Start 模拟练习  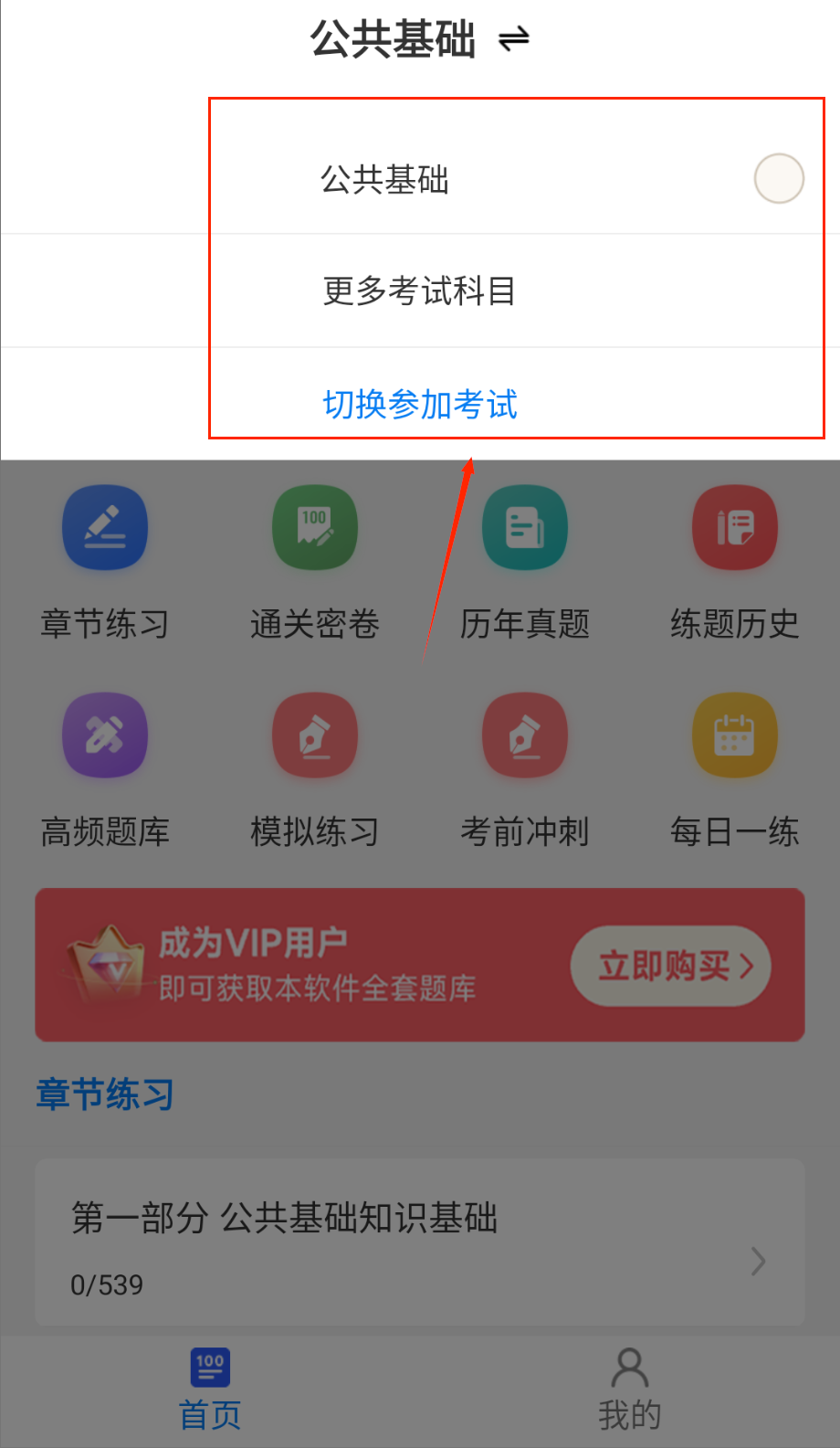click(x=315, y=736)
